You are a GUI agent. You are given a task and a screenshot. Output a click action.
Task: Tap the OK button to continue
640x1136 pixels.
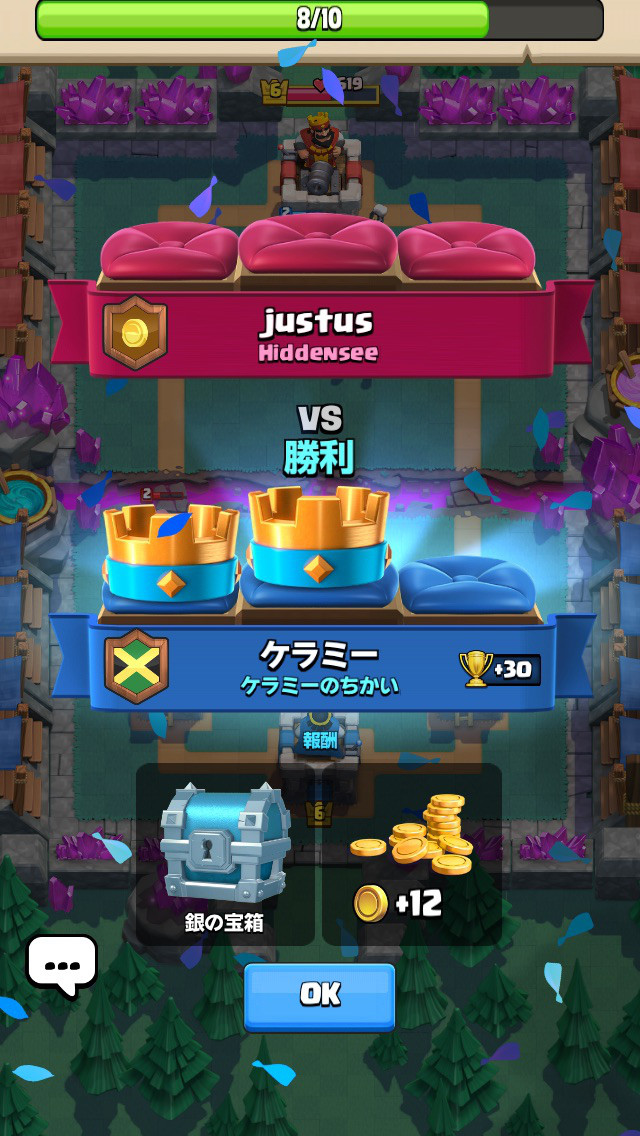[x=319, y=995]
